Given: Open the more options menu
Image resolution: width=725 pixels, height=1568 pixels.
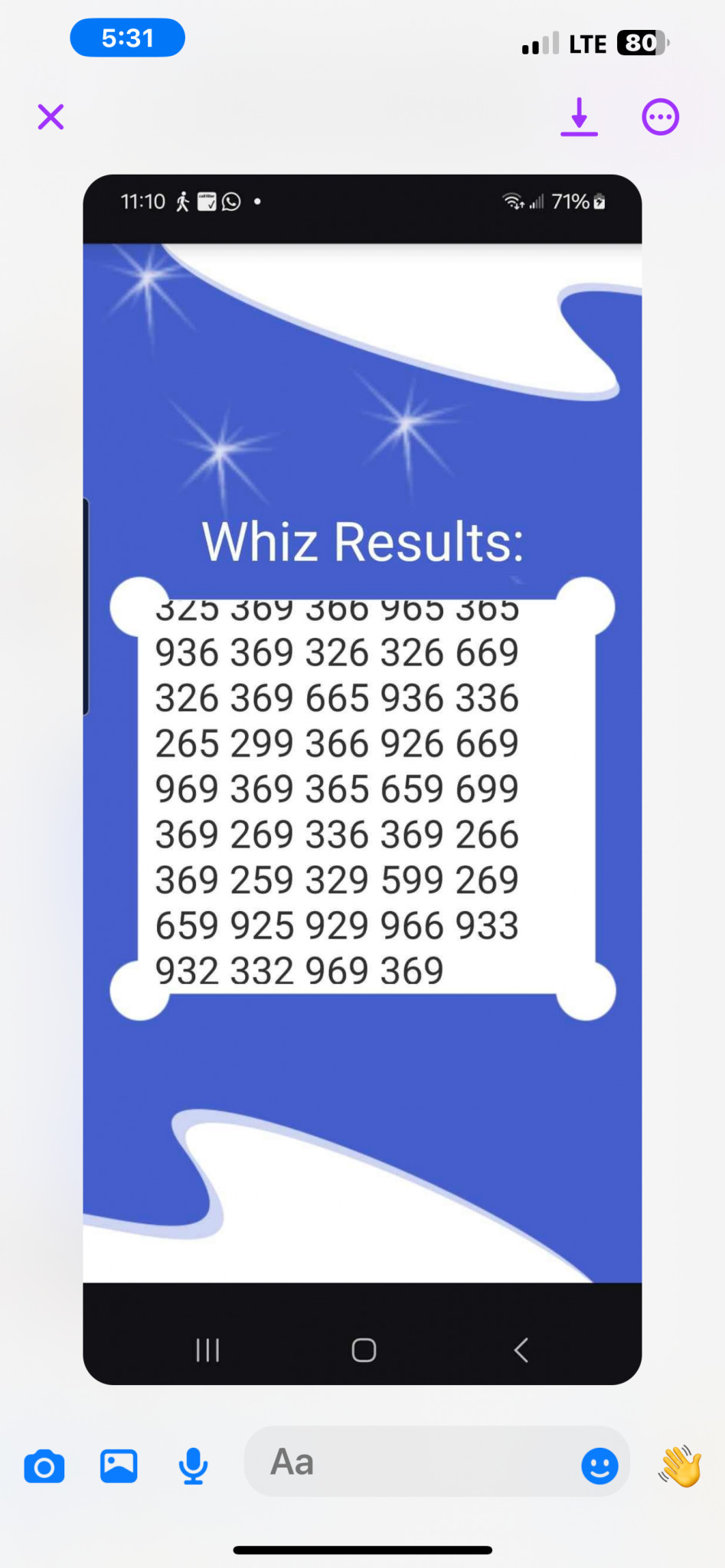Looking at the screenshot, I should click(660, 117).
